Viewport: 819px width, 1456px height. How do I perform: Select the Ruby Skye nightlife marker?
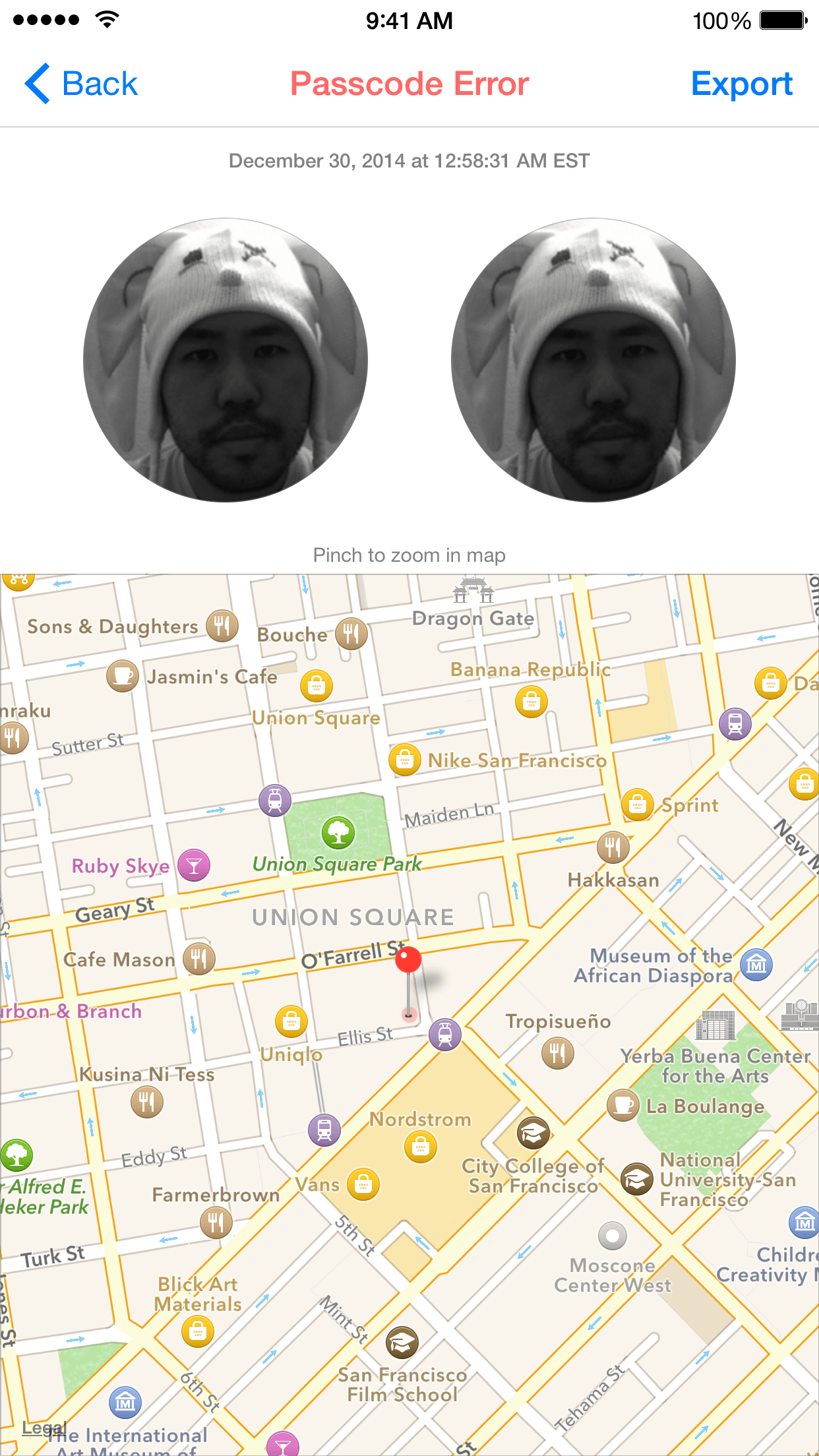coord(194,865)
